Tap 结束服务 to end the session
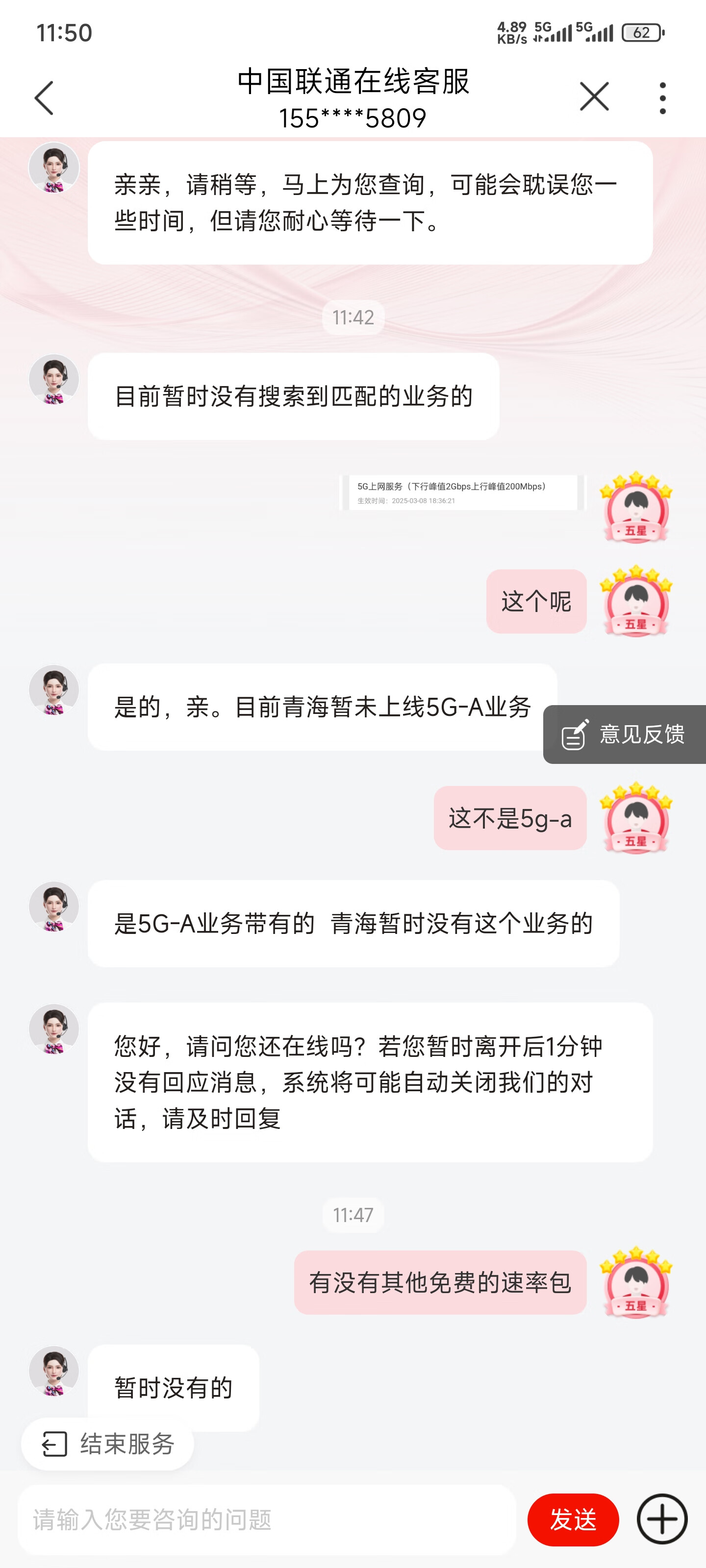 pos(108,1443)
